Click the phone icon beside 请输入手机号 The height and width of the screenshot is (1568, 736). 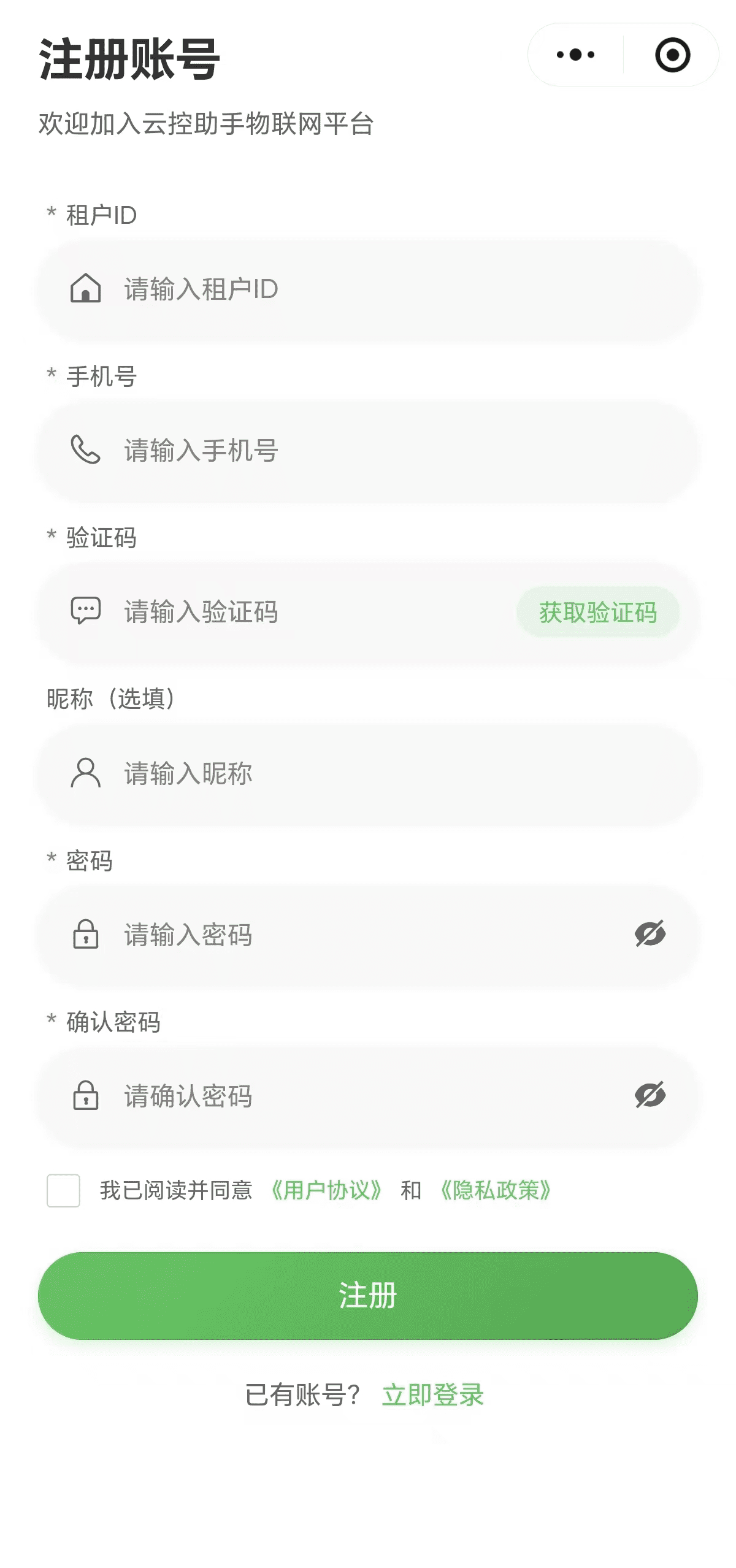point(86,451)
